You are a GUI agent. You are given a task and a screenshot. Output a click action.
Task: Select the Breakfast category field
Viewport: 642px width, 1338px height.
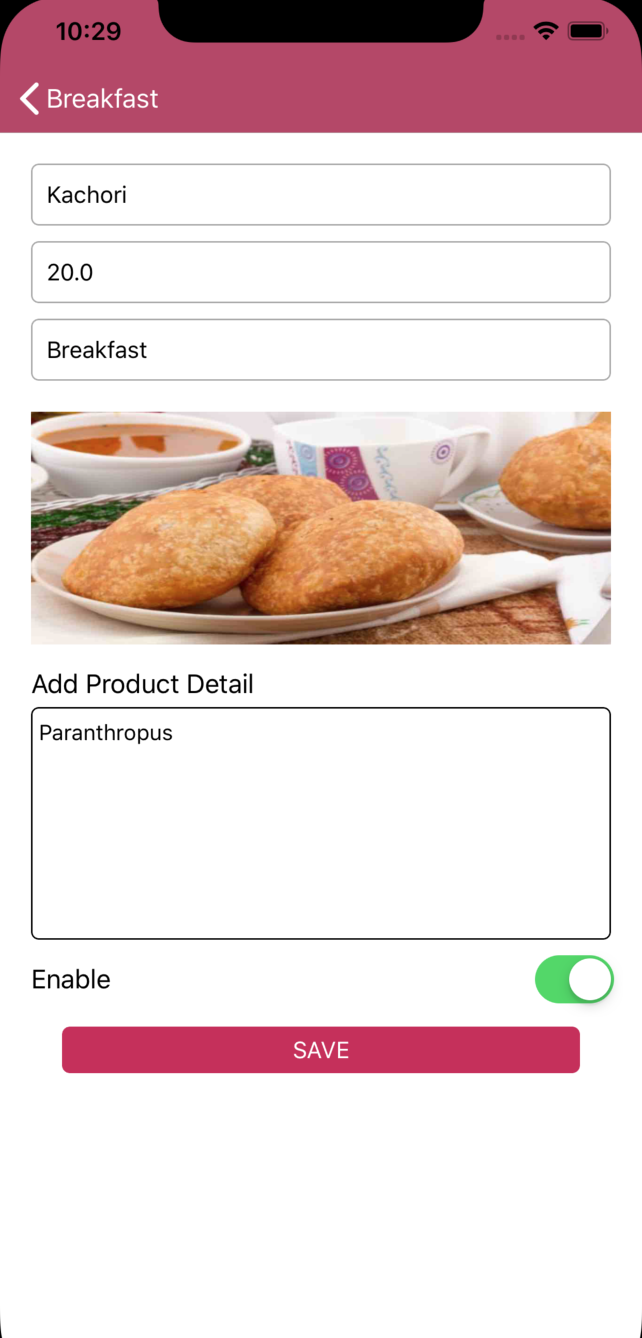coord(321,350)
